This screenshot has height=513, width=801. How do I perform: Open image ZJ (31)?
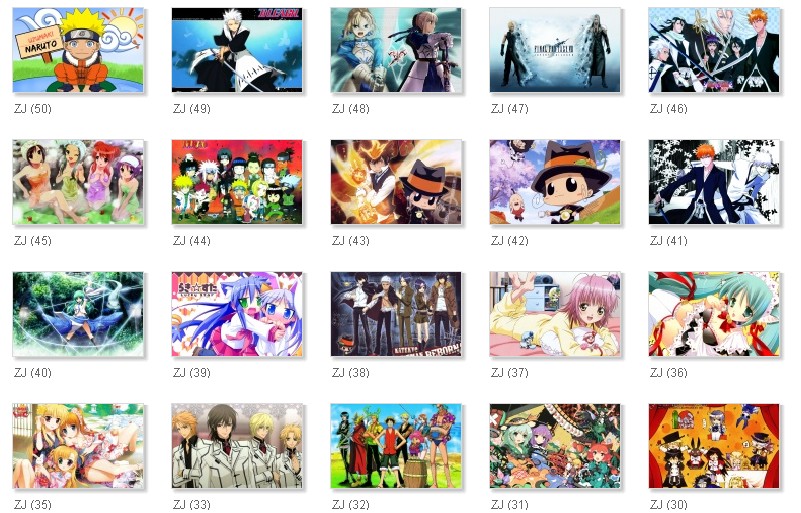555,446
